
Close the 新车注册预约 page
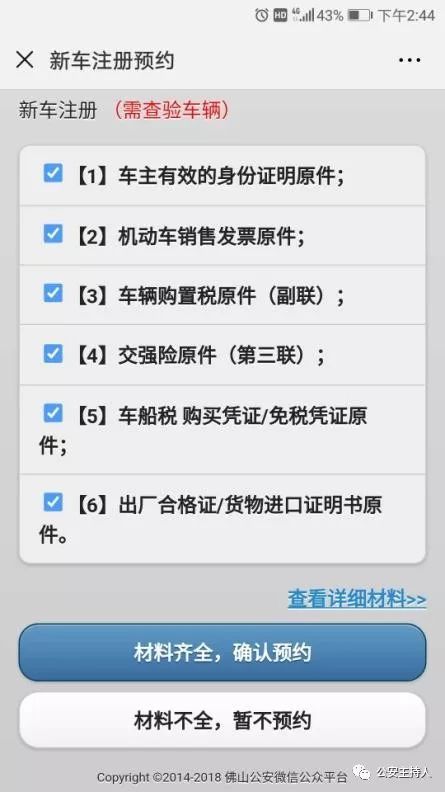point(25,60)
